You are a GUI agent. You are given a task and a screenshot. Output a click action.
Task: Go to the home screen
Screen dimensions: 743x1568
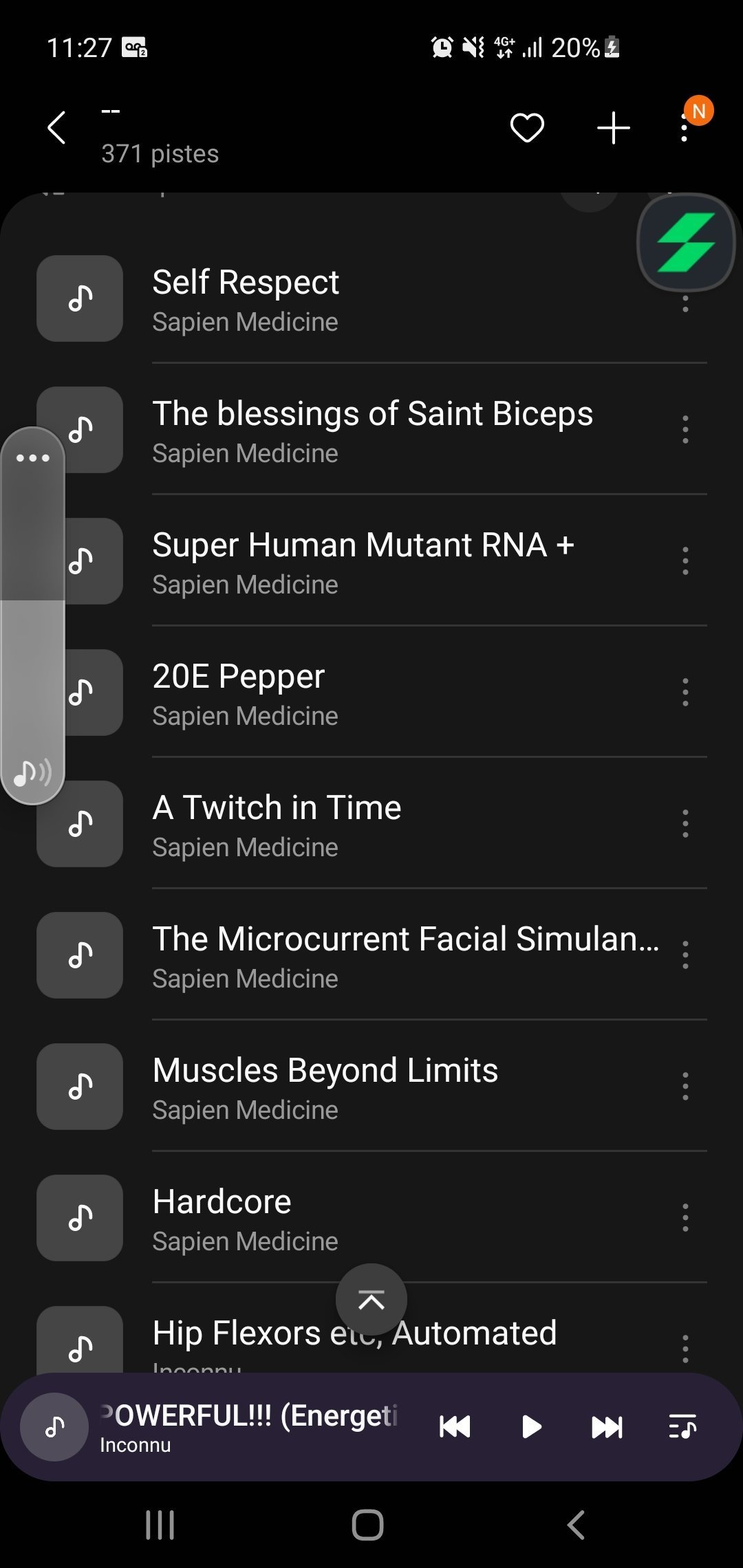click(367, 1525)
